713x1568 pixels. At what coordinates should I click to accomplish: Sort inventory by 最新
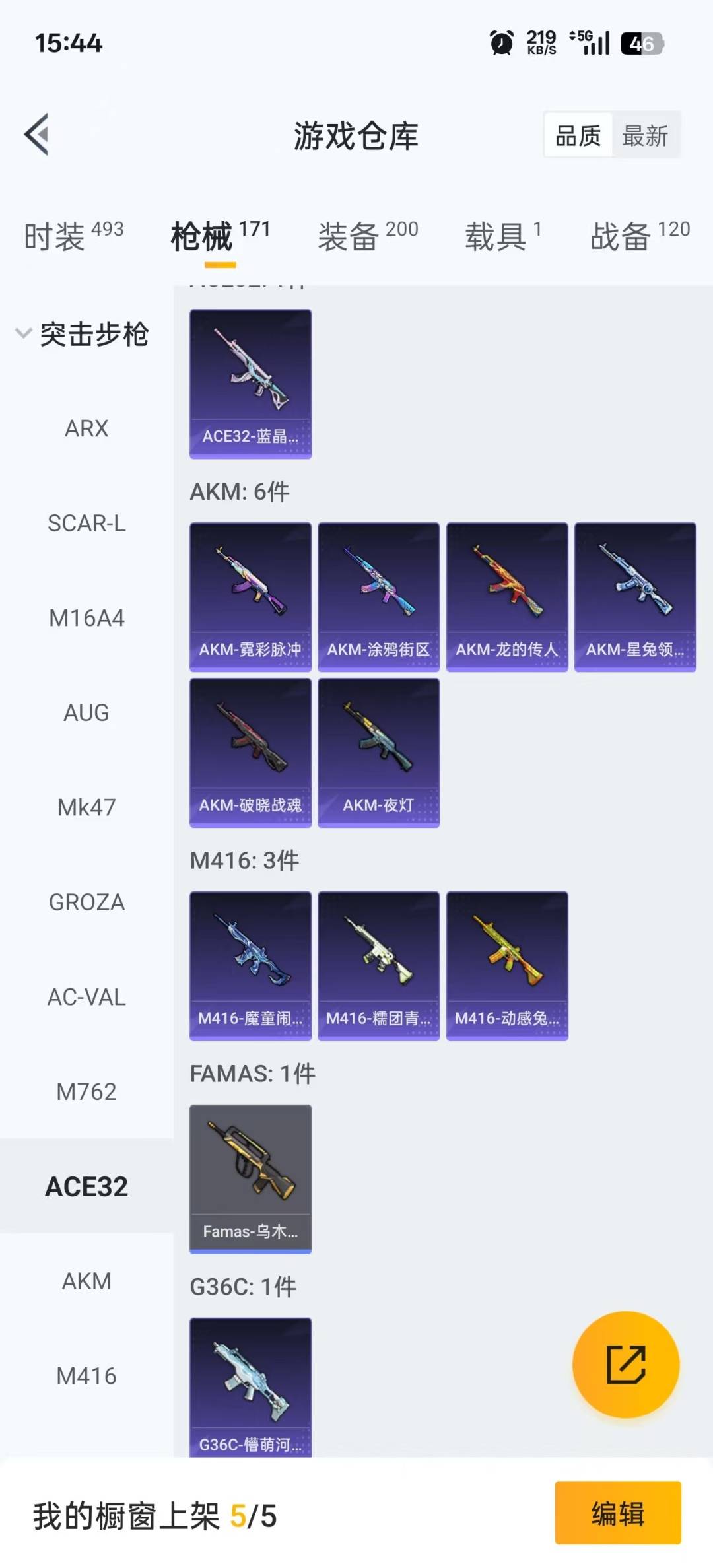click(645, 136)
